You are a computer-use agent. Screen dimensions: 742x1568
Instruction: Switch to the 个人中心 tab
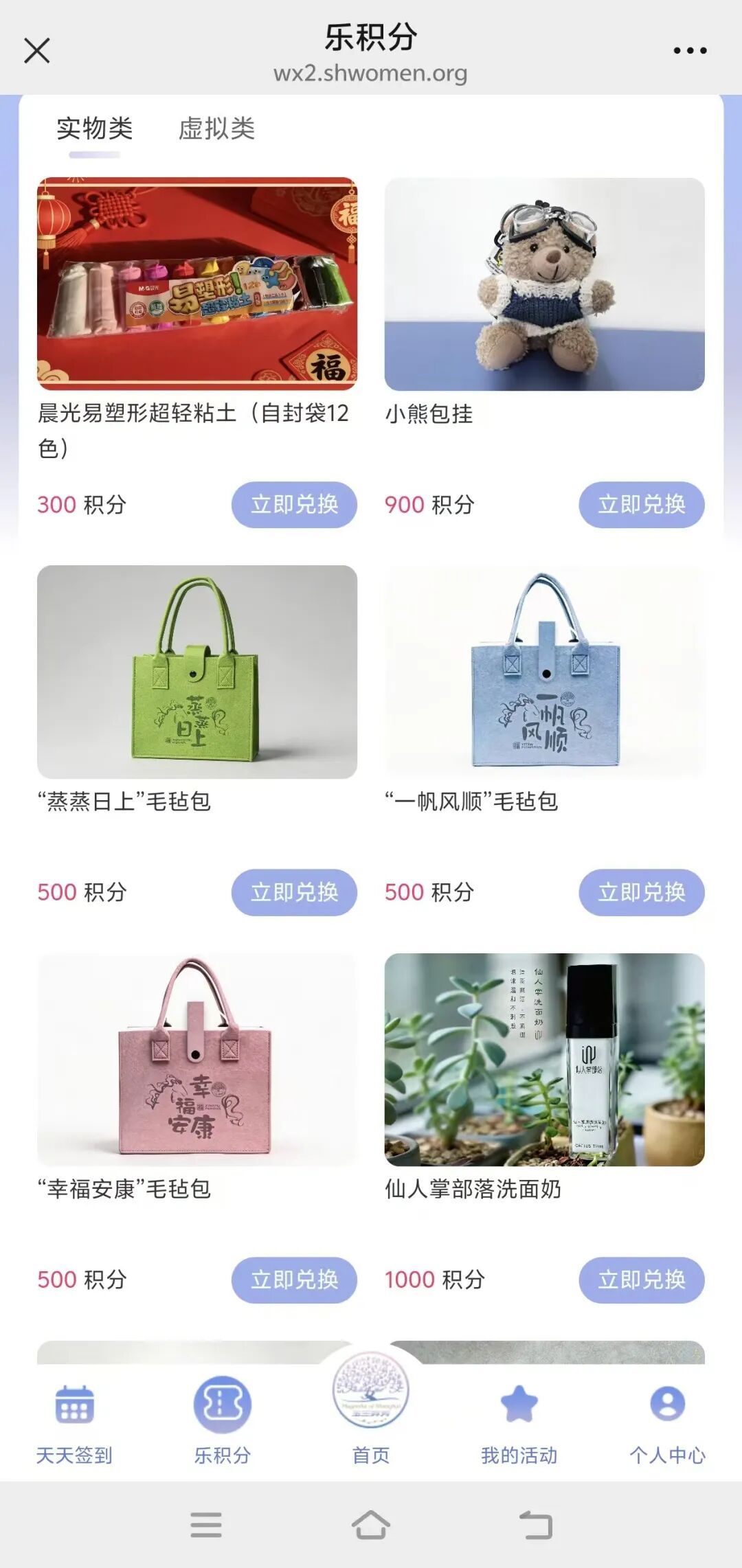[667, 1422]
